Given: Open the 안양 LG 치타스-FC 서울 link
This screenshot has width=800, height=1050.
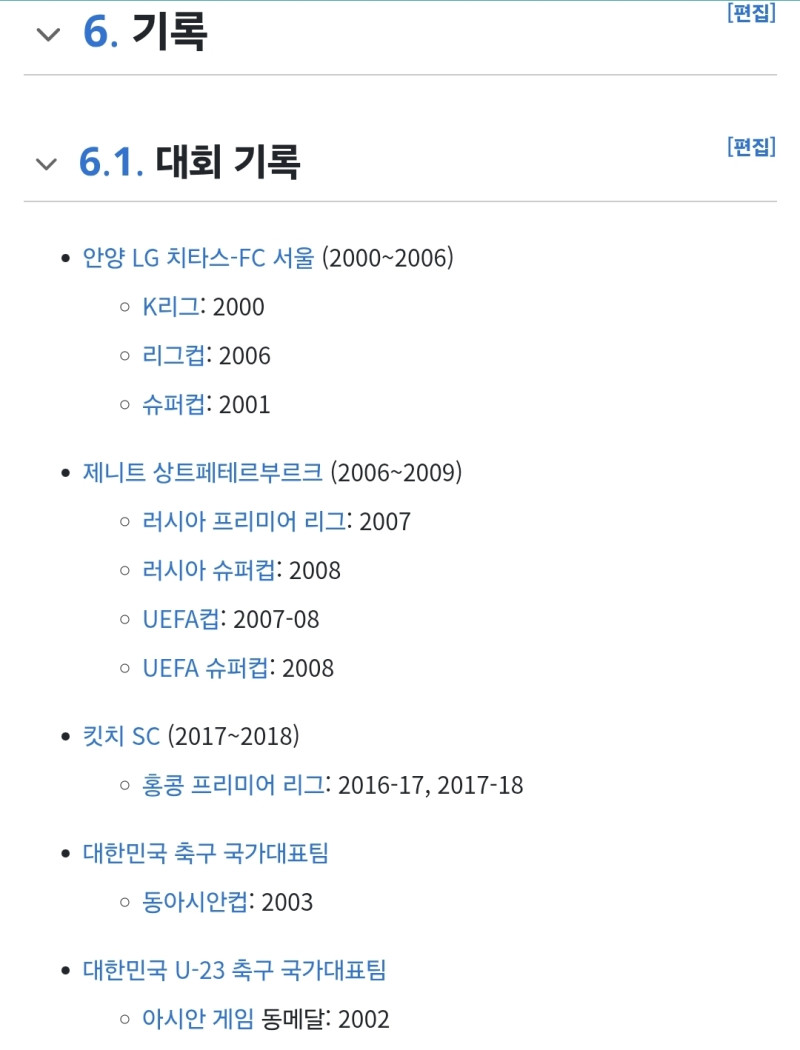Looking at the screenshot, I should click(x=198, y=258).
